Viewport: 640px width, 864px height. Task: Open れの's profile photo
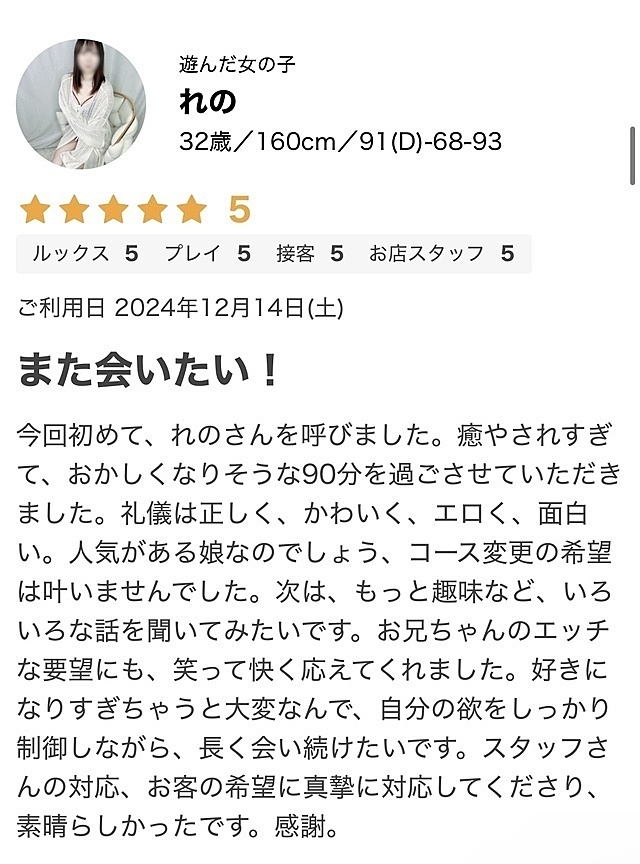pyautogui.click(x=81, y=103)
